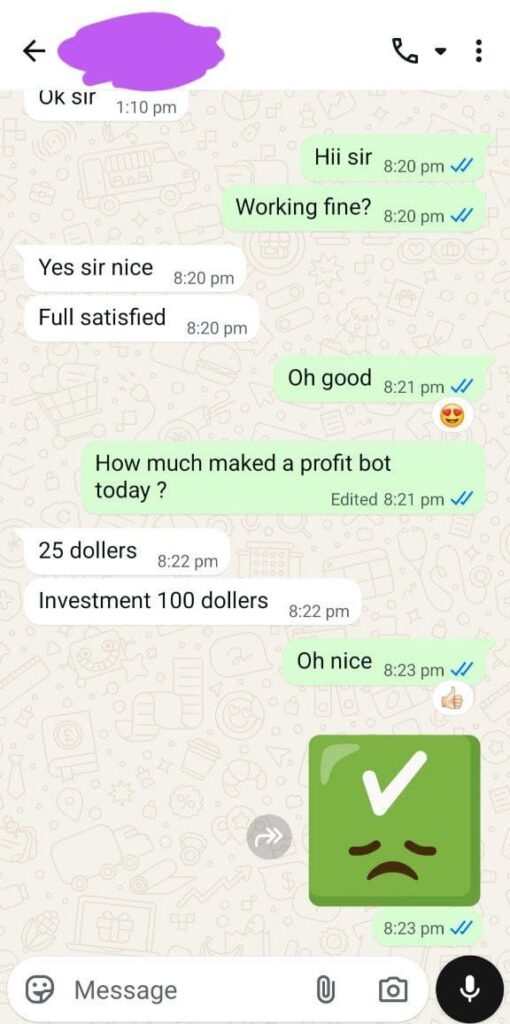View the thumbs-up reaction on Oh nice
This screenshot has width=510, height=1024.
[x=452, y=700]
